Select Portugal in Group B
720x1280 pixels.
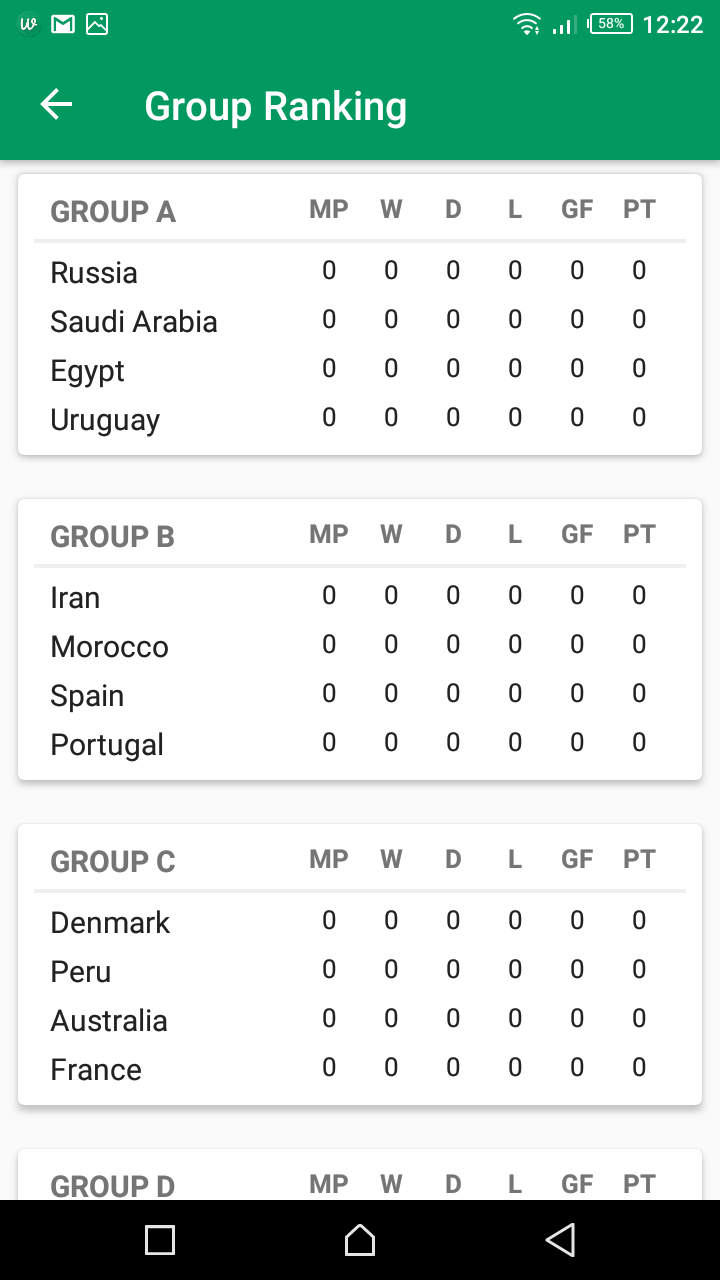coord(107,744)
